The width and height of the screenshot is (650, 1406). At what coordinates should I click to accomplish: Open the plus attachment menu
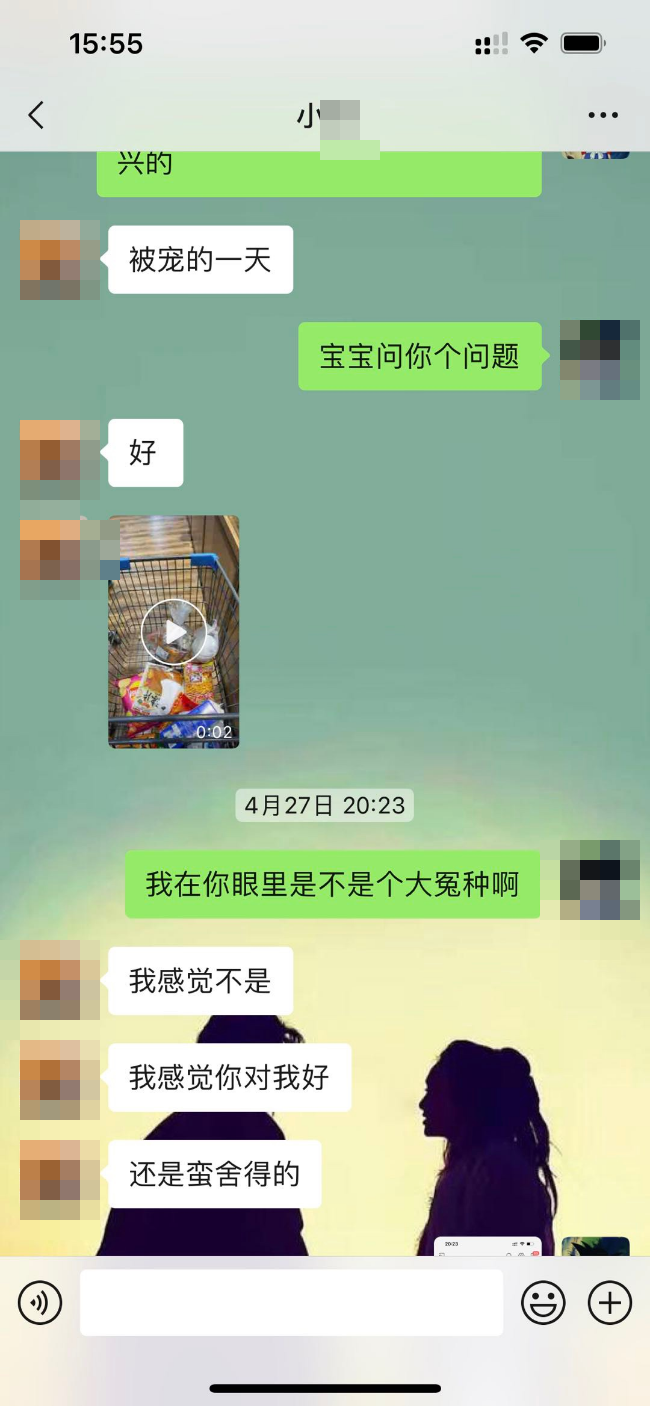coord(610,1302)
